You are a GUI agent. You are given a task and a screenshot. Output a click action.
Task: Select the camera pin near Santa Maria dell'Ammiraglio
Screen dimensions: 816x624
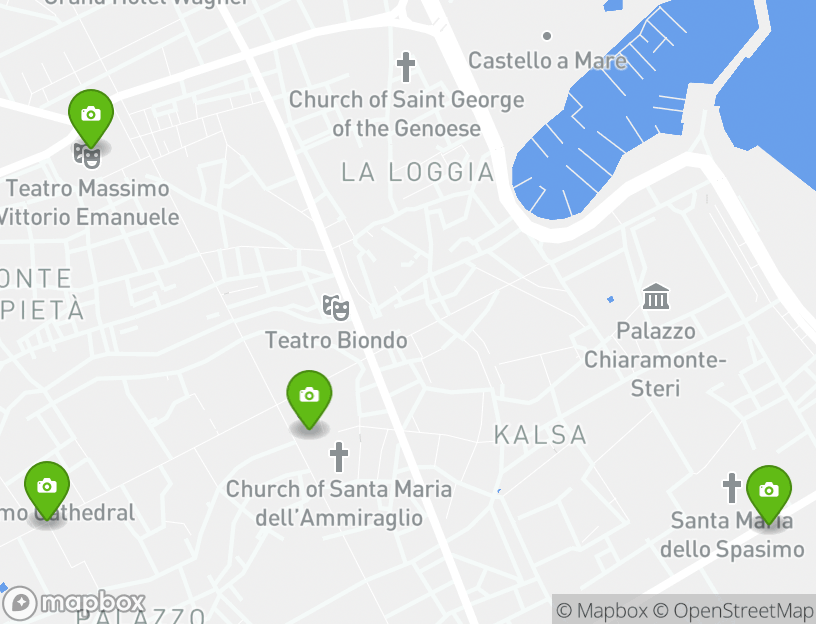point(309,396)
